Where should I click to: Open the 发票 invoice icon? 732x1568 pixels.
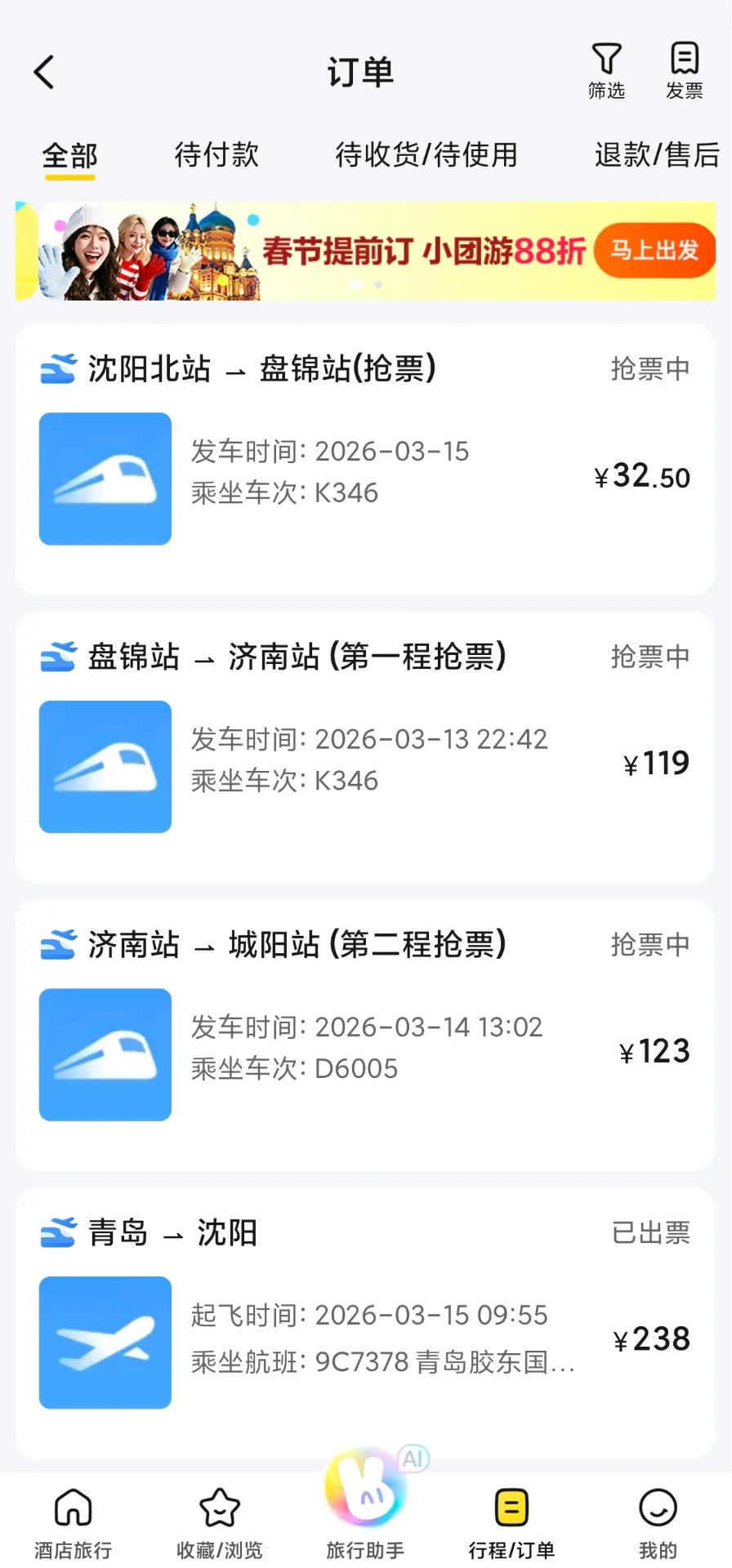point(685,69)
